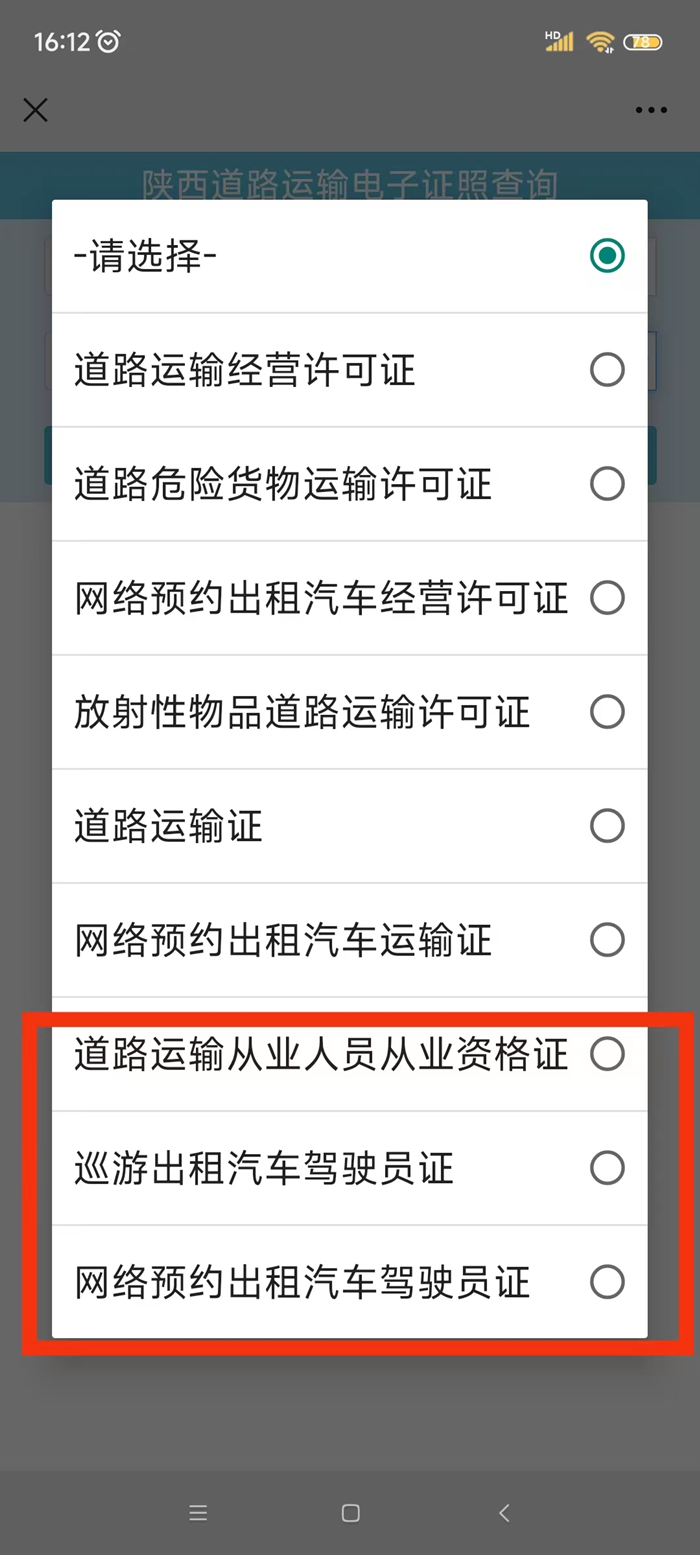
Task: Pick 网络预约出租汽车运输证
Action: (349, 940)
